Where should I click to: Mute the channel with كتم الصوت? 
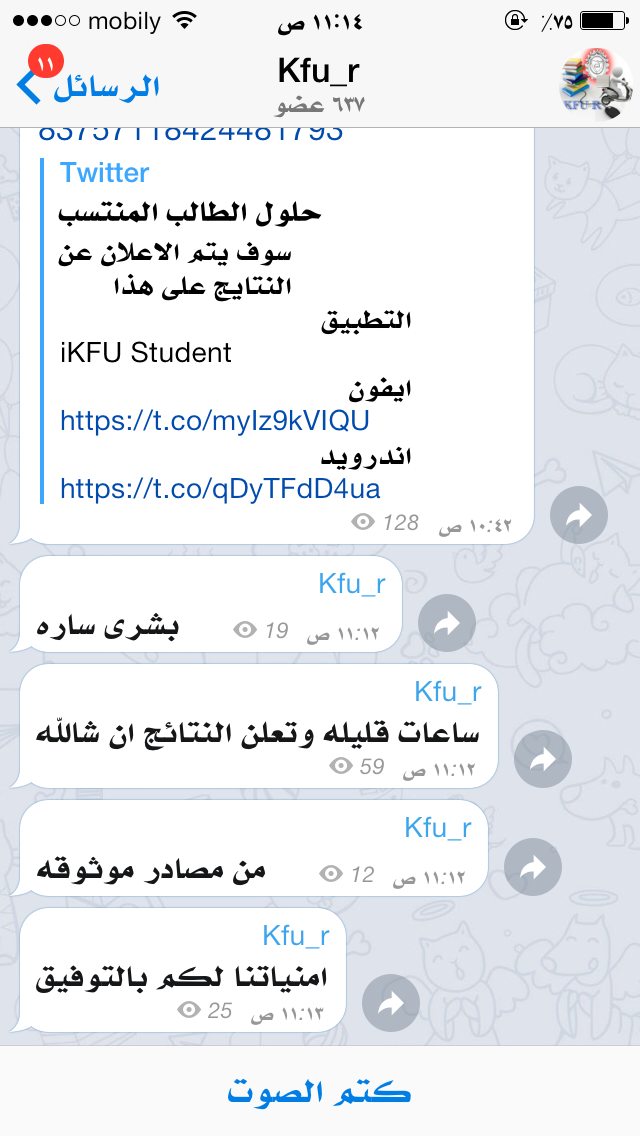click(319, 1092)
